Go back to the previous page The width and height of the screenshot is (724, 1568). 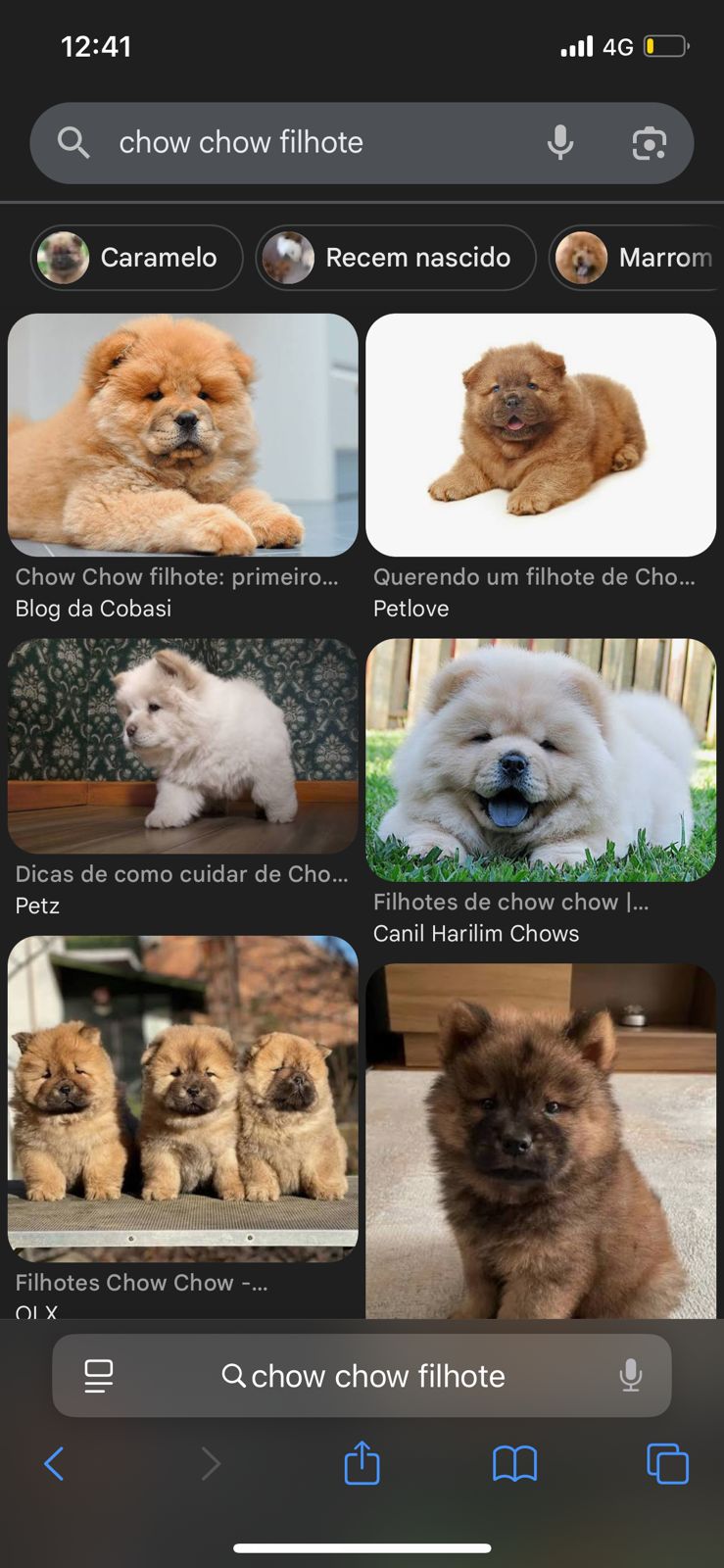point(55,1464)
